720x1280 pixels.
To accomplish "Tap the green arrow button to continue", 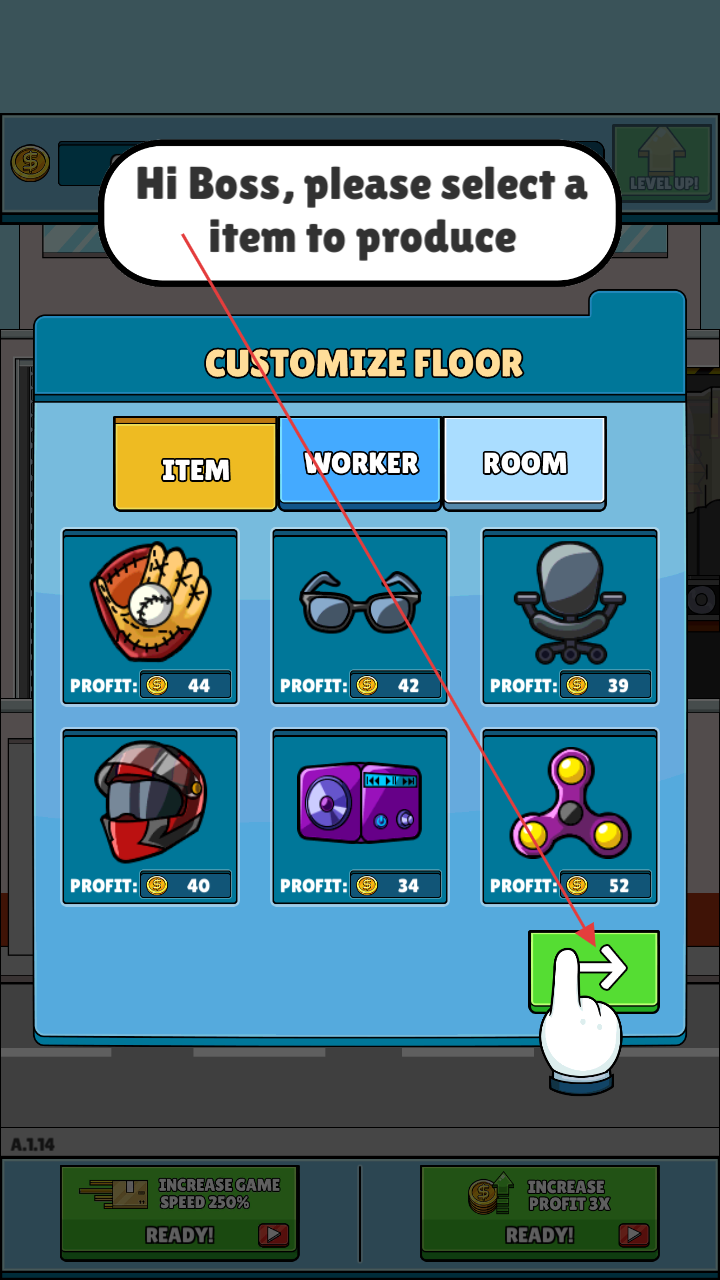I will pyautogui.click(x=594, y=969).
